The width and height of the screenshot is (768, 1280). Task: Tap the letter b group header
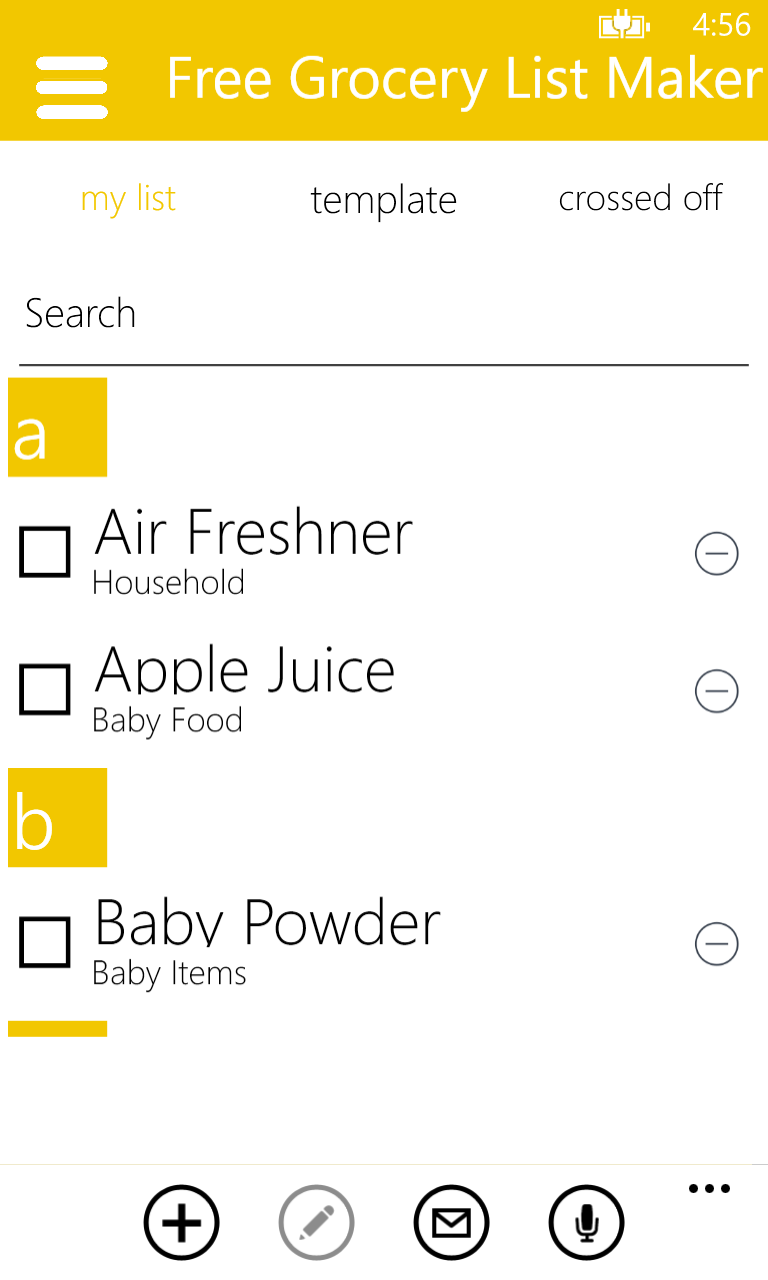(x=57, y=817)
